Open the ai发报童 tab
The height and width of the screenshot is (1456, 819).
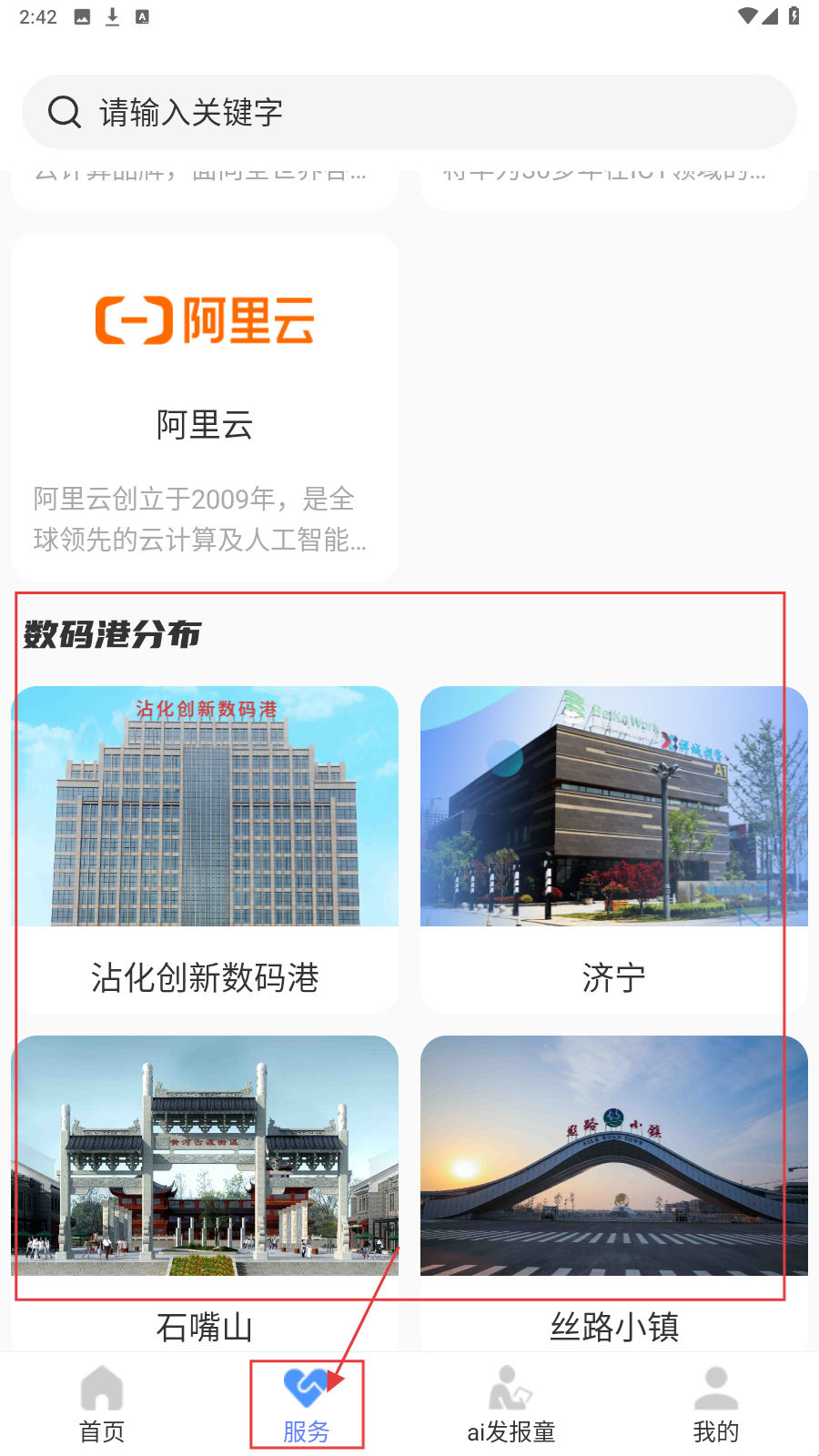[x=511, y=1405]
